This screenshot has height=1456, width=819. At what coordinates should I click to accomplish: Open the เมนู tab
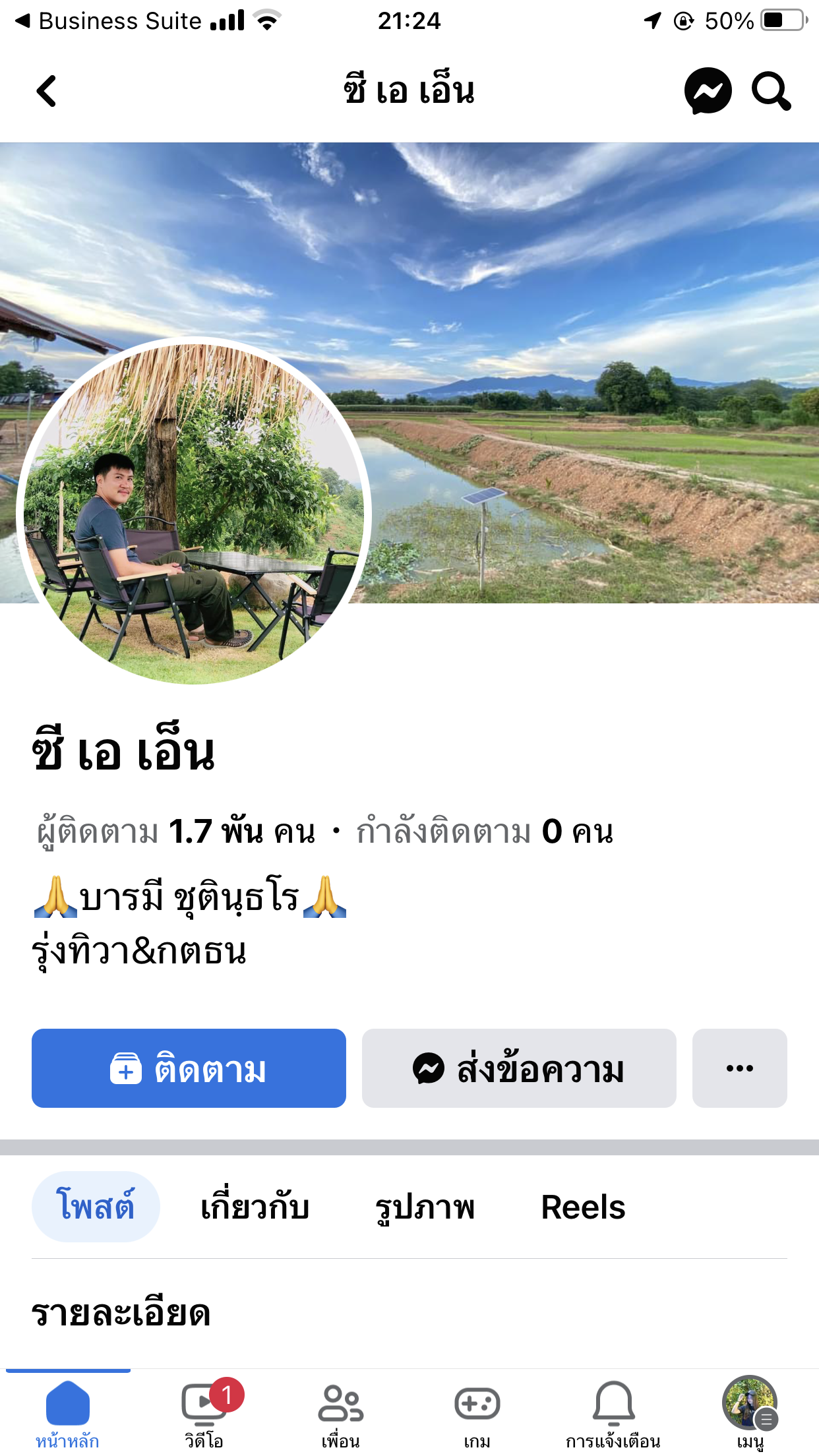point(750,1412)
